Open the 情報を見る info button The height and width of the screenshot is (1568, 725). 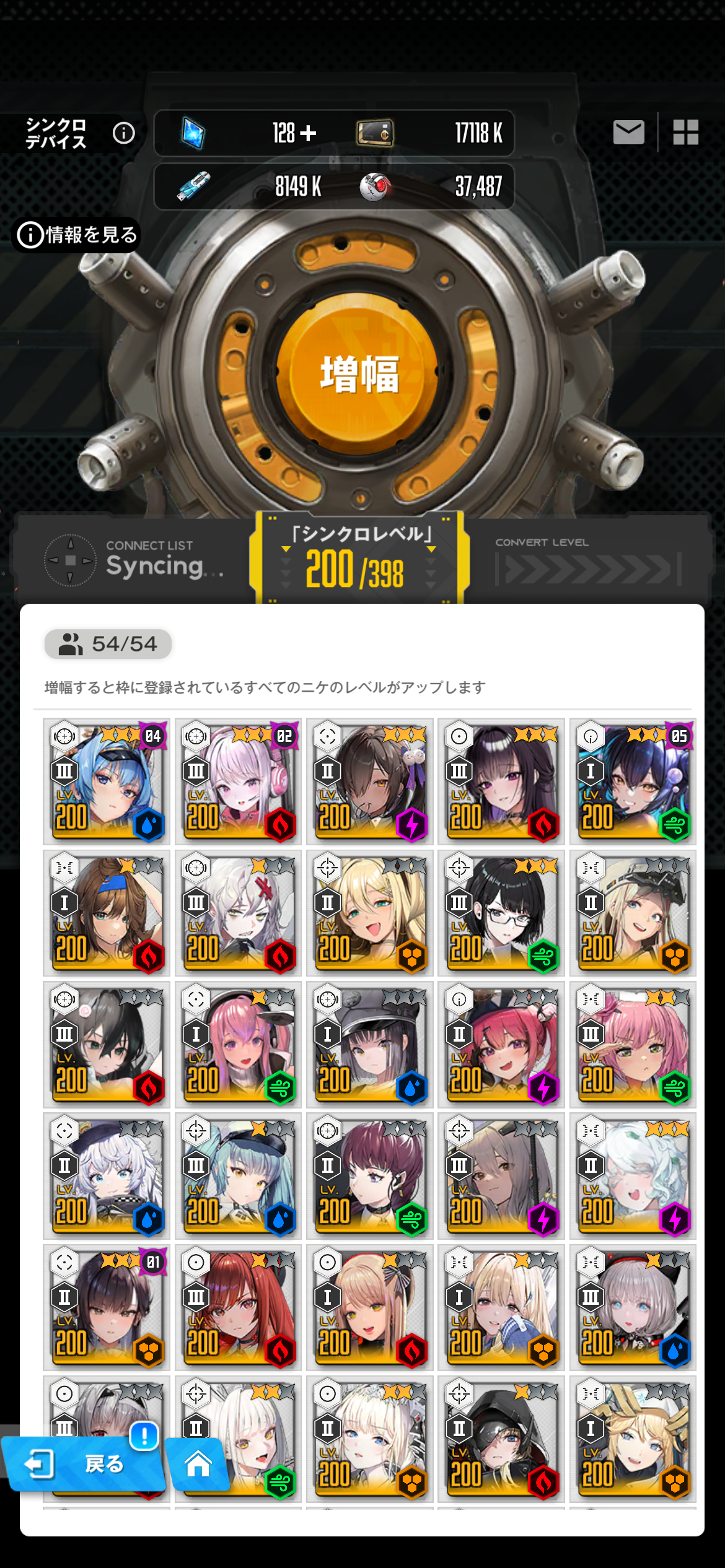(x=76, y=235)
